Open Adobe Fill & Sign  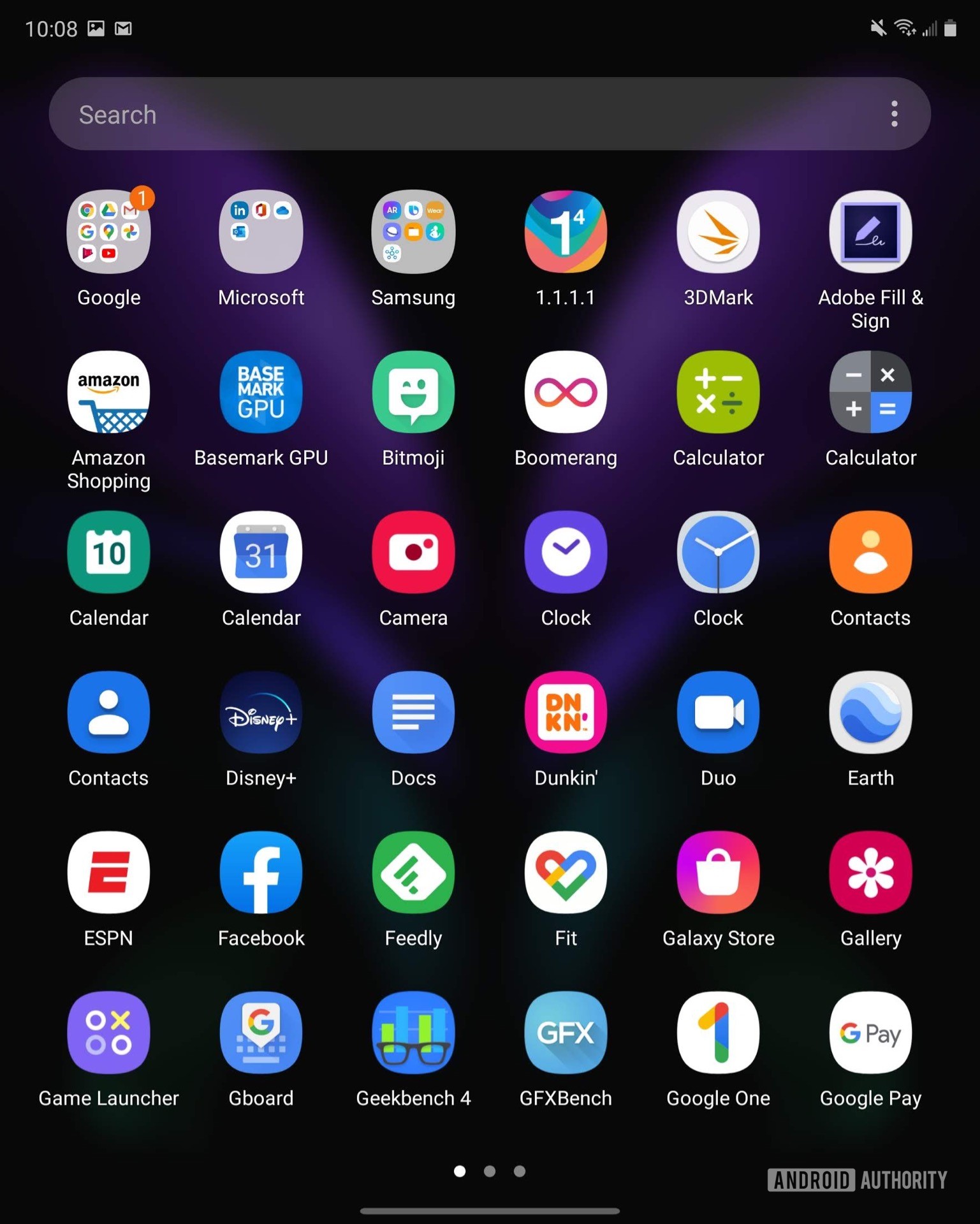(870, 232)
